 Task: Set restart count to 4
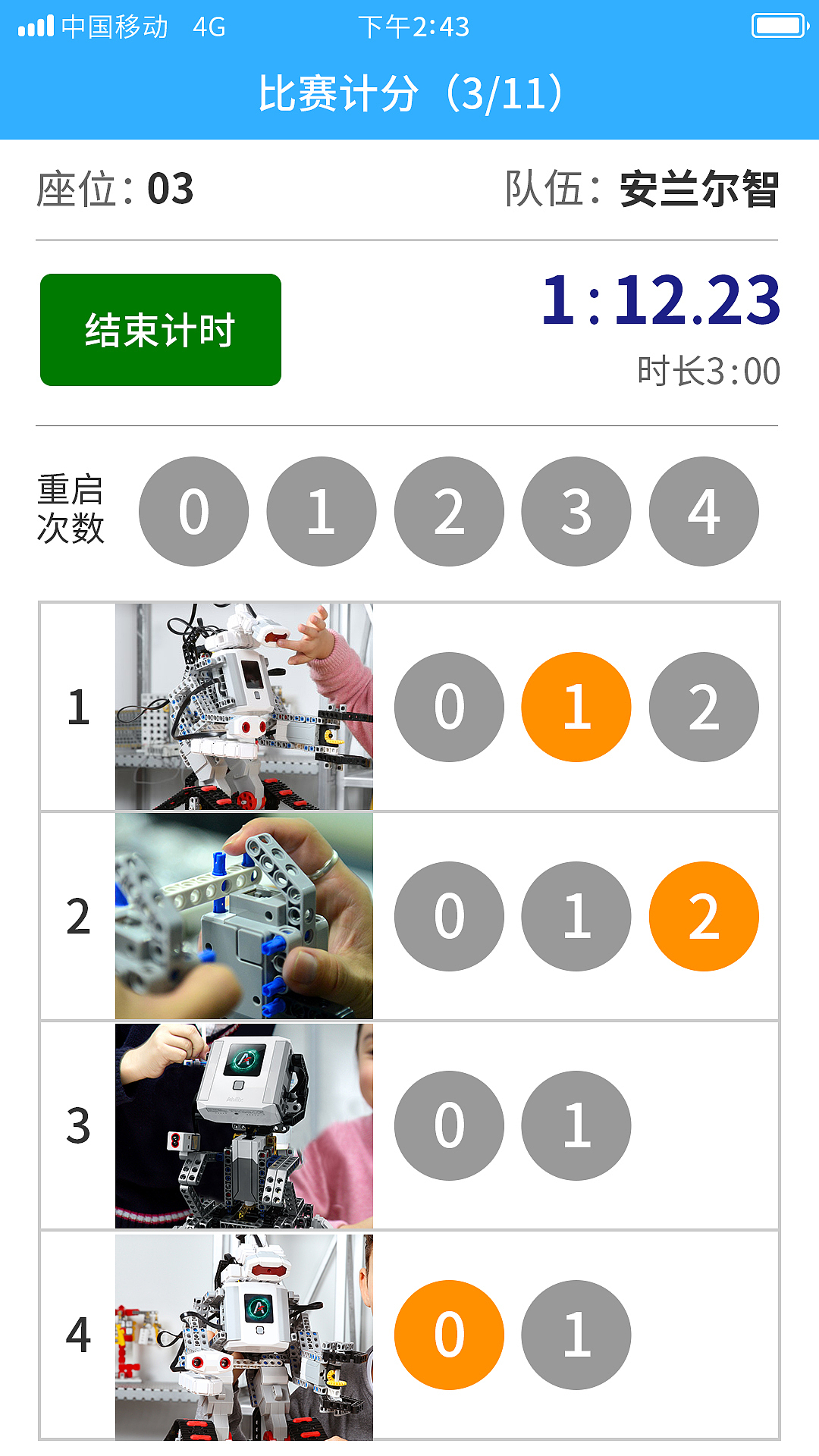click(x=703, y=511)
